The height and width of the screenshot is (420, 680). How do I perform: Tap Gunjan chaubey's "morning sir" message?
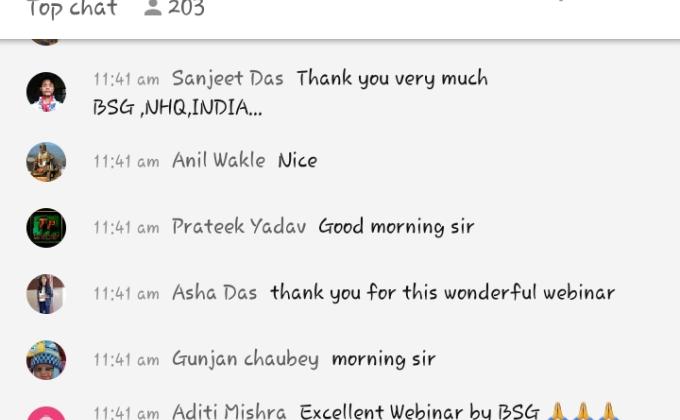pos(383,359)
